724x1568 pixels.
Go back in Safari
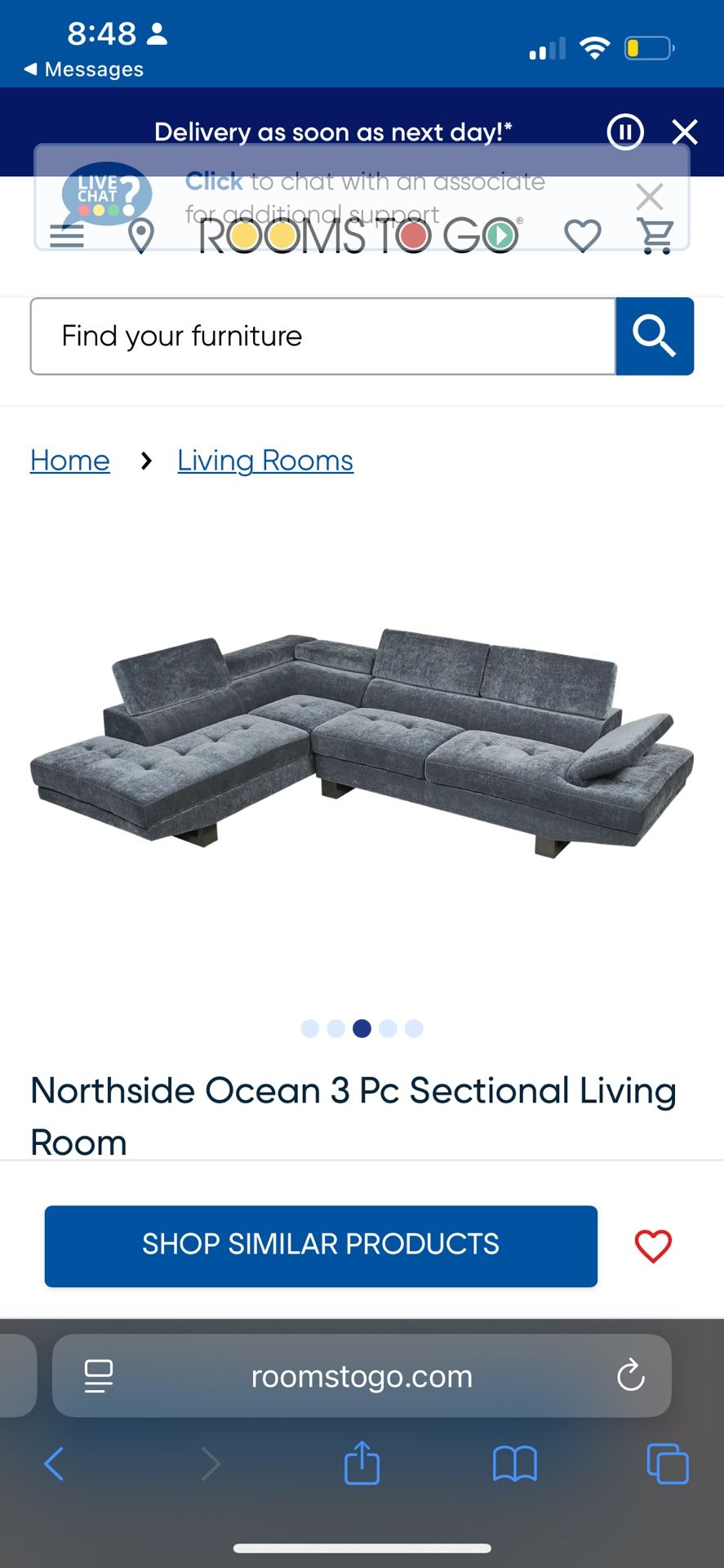pyautogui.click(x=54, y=1463)
